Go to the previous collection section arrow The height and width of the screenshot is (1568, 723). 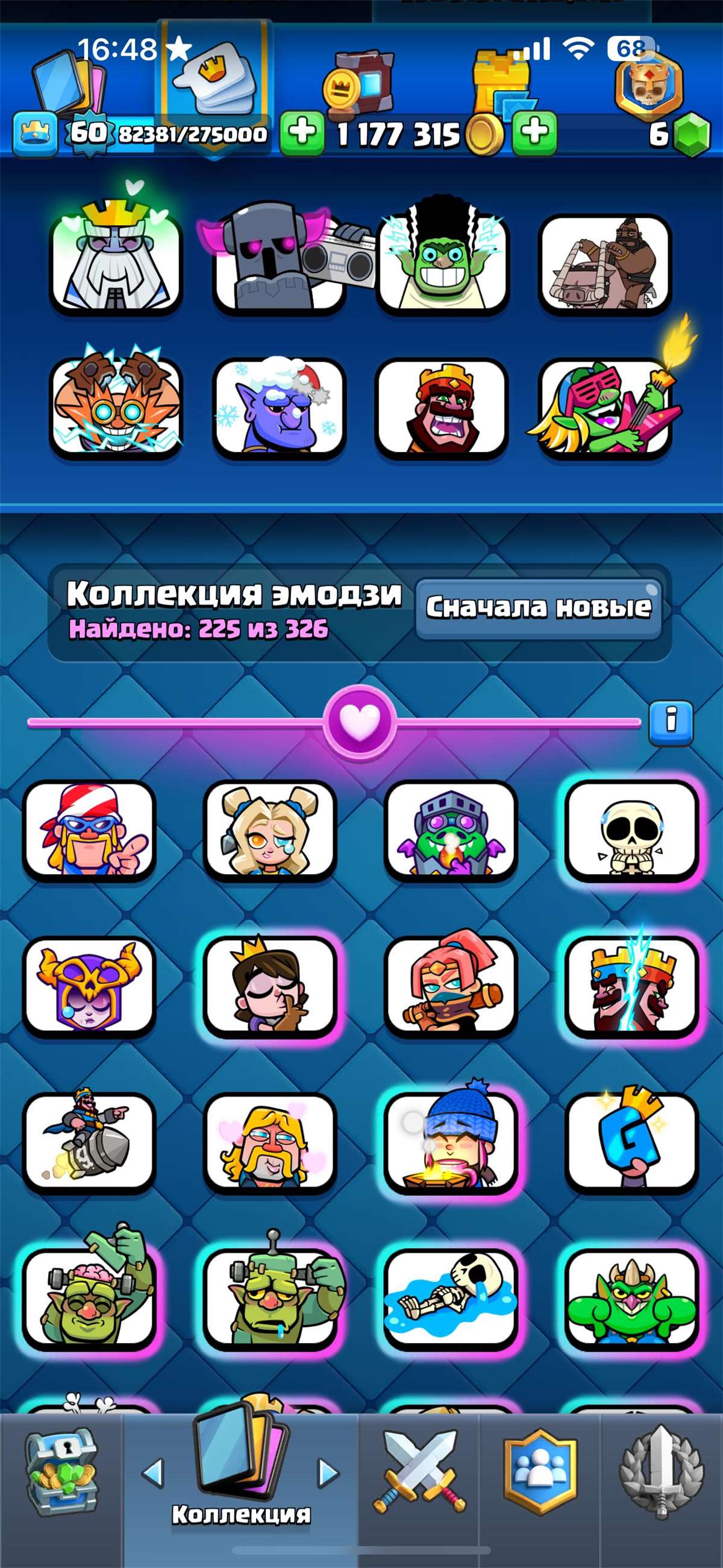coord(153,1473)
